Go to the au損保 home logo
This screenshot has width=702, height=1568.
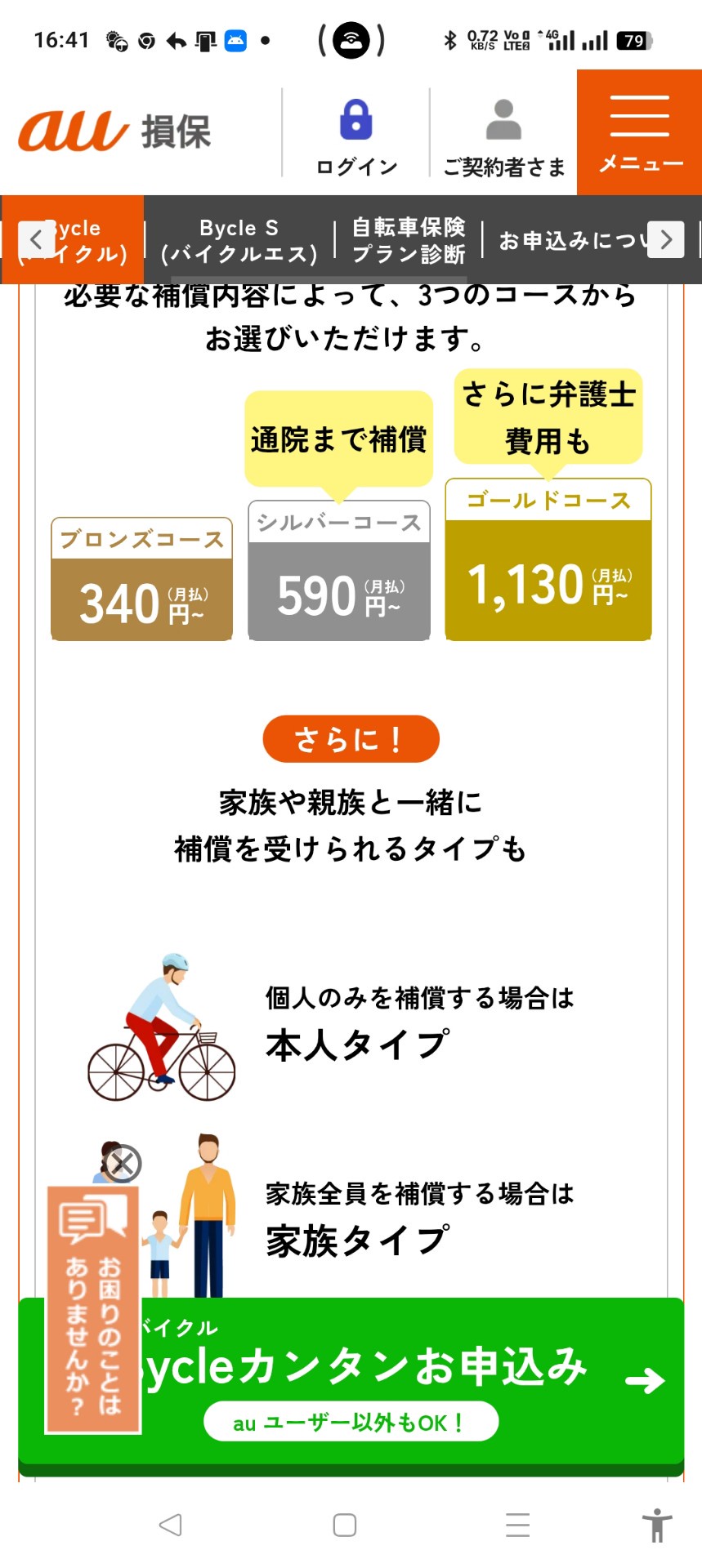pos(115,131)
